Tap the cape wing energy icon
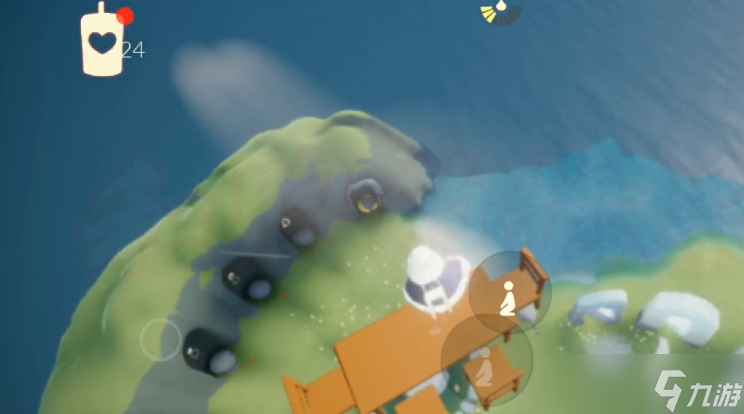Viewport: 744px width, 414px height. 499,13
